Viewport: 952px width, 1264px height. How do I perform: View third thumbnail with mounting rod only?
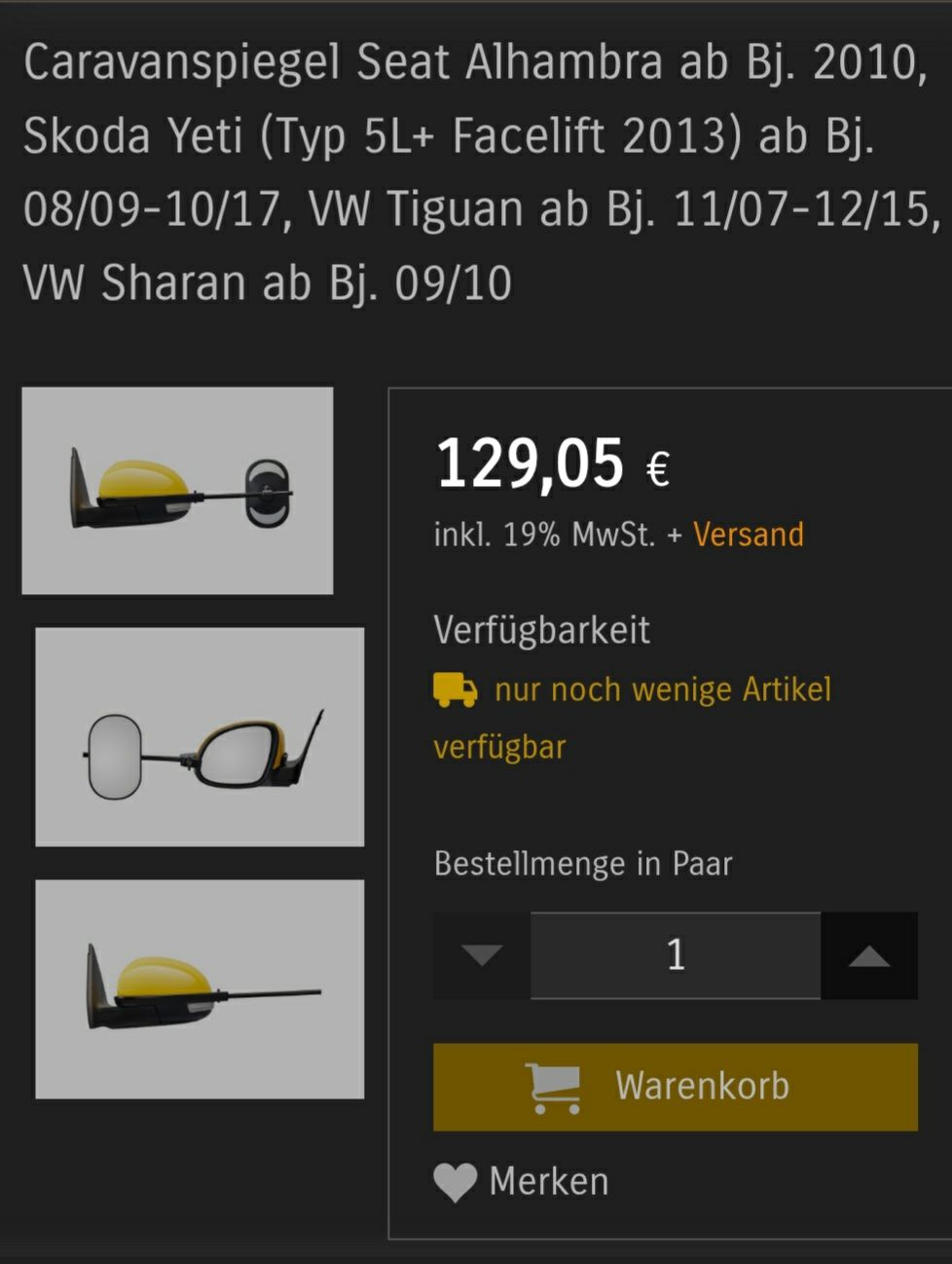point(200,989)
